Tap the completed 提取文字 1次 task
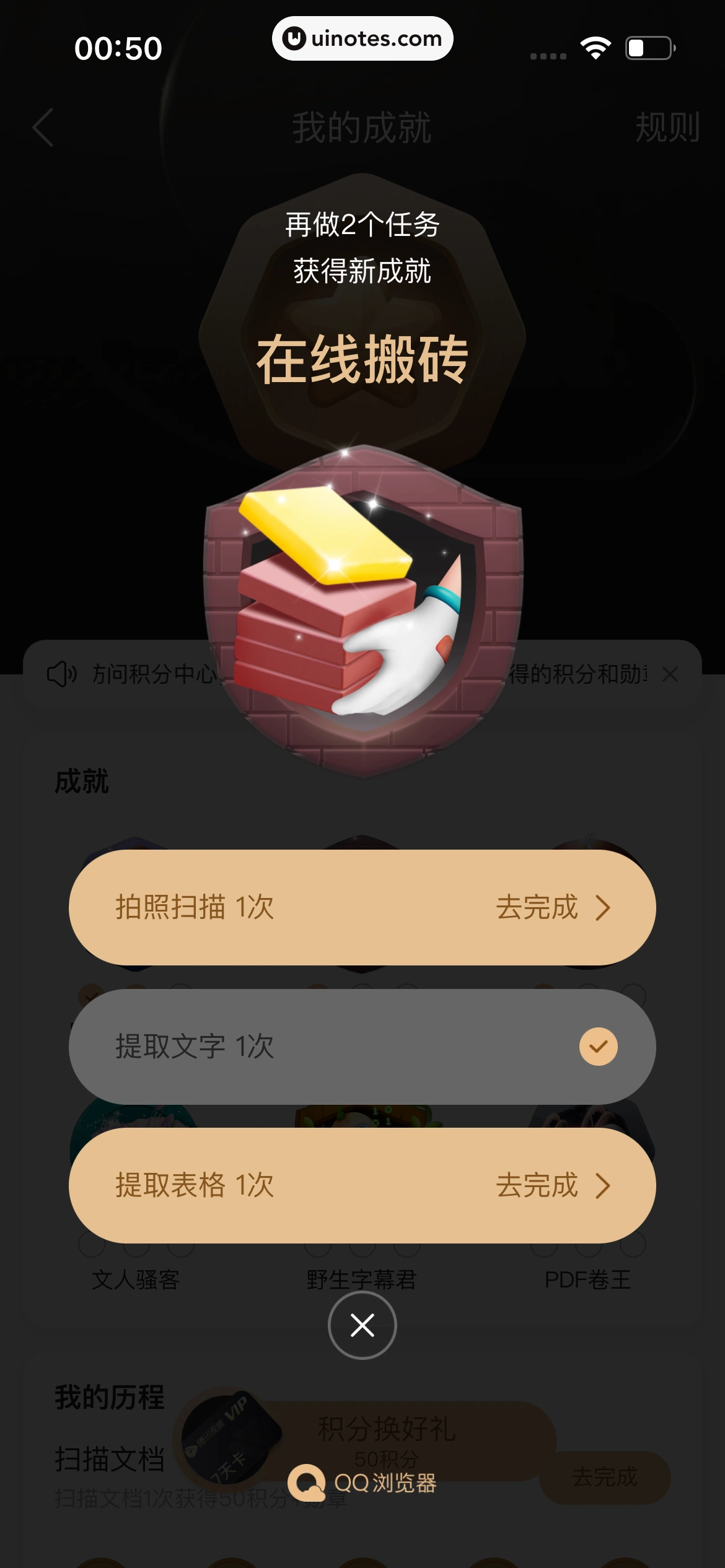Image resolution: width=725 pixels, height=1568 pixels. click(362, 1047)
